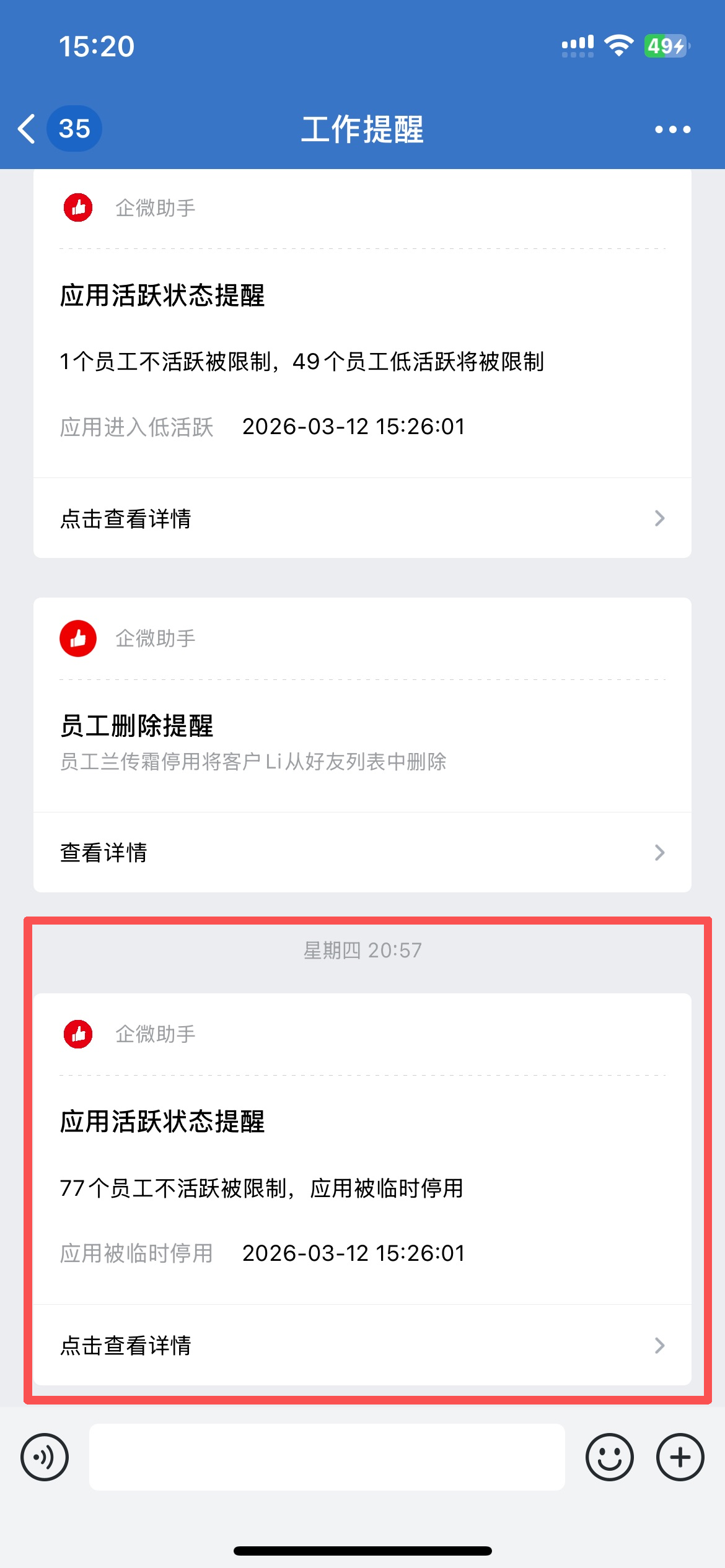The height and width of the screenshot is (1568, 725).
Task: Go back via the arrow beside 35
Action: [27, 129]
